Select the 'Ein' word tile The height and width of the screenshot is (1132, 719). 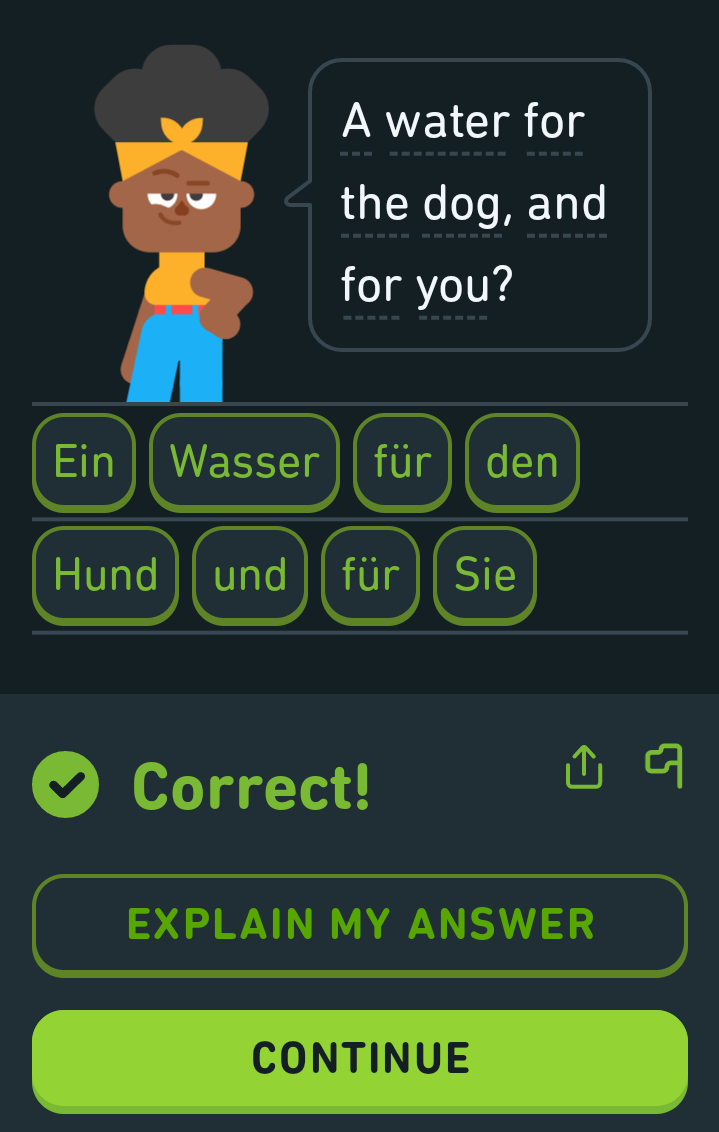[x=84, y=462]
